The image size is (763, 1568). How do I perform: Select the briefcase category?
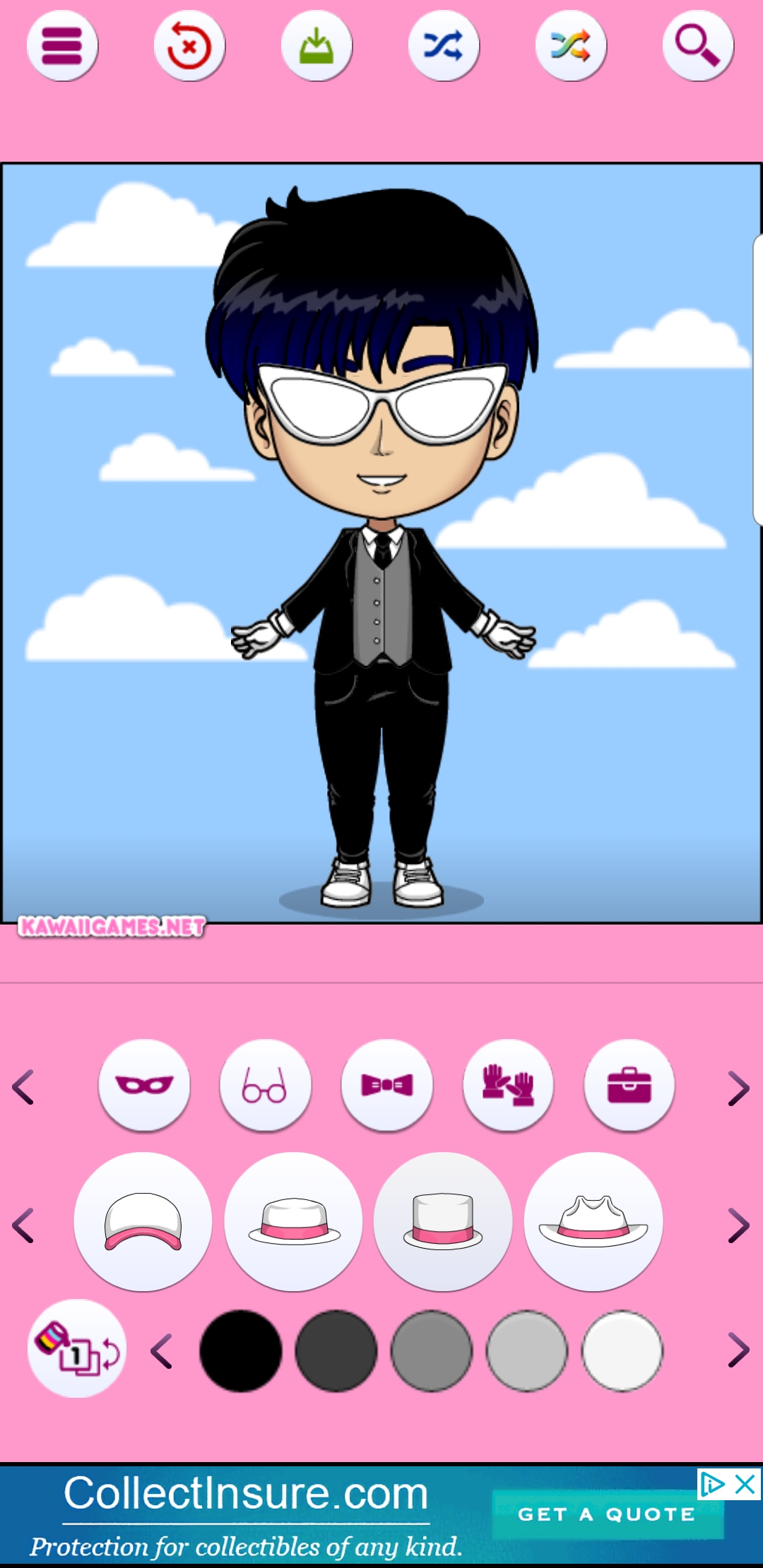coord(629,1085)
